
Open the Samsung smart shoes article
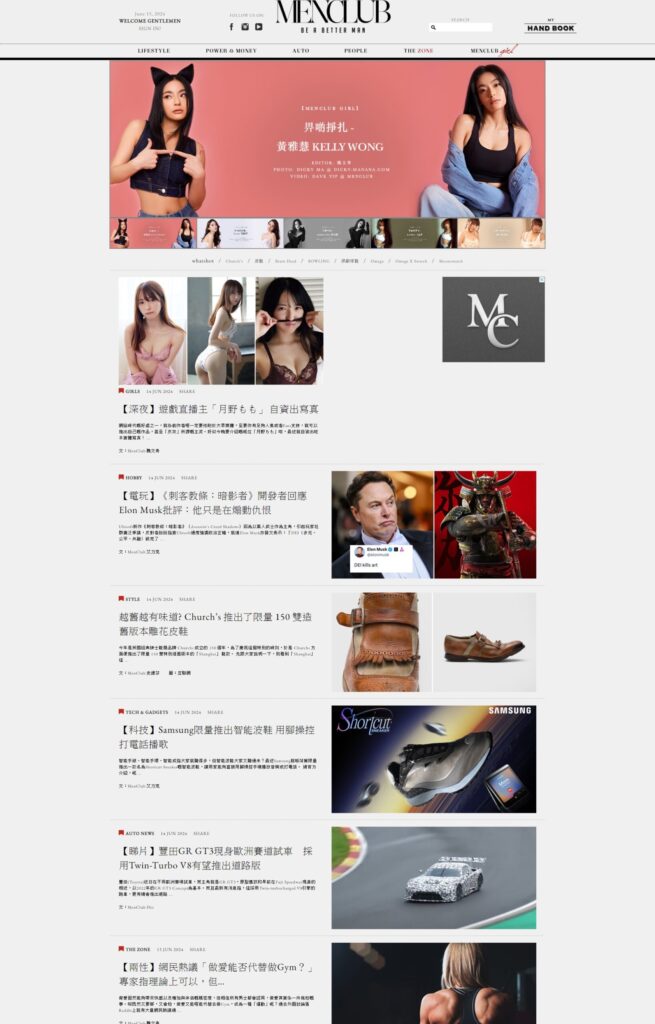pyautogui.click(x=218, y=737)
